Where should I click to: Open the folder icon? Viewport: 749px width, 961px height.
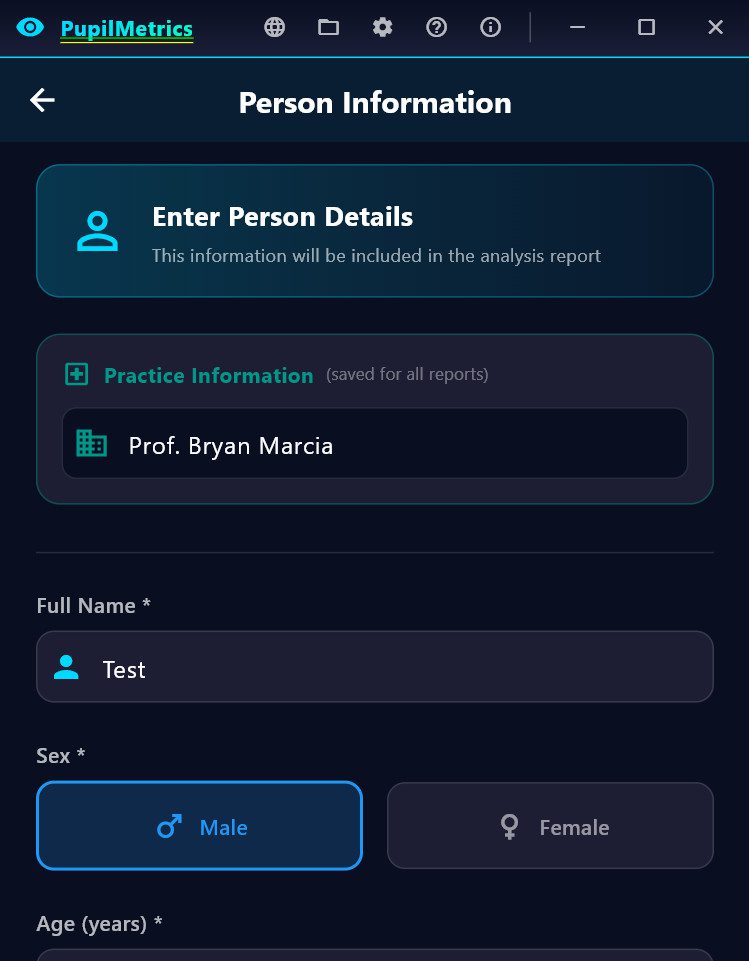pyautogui.click(x=329, y=28)
